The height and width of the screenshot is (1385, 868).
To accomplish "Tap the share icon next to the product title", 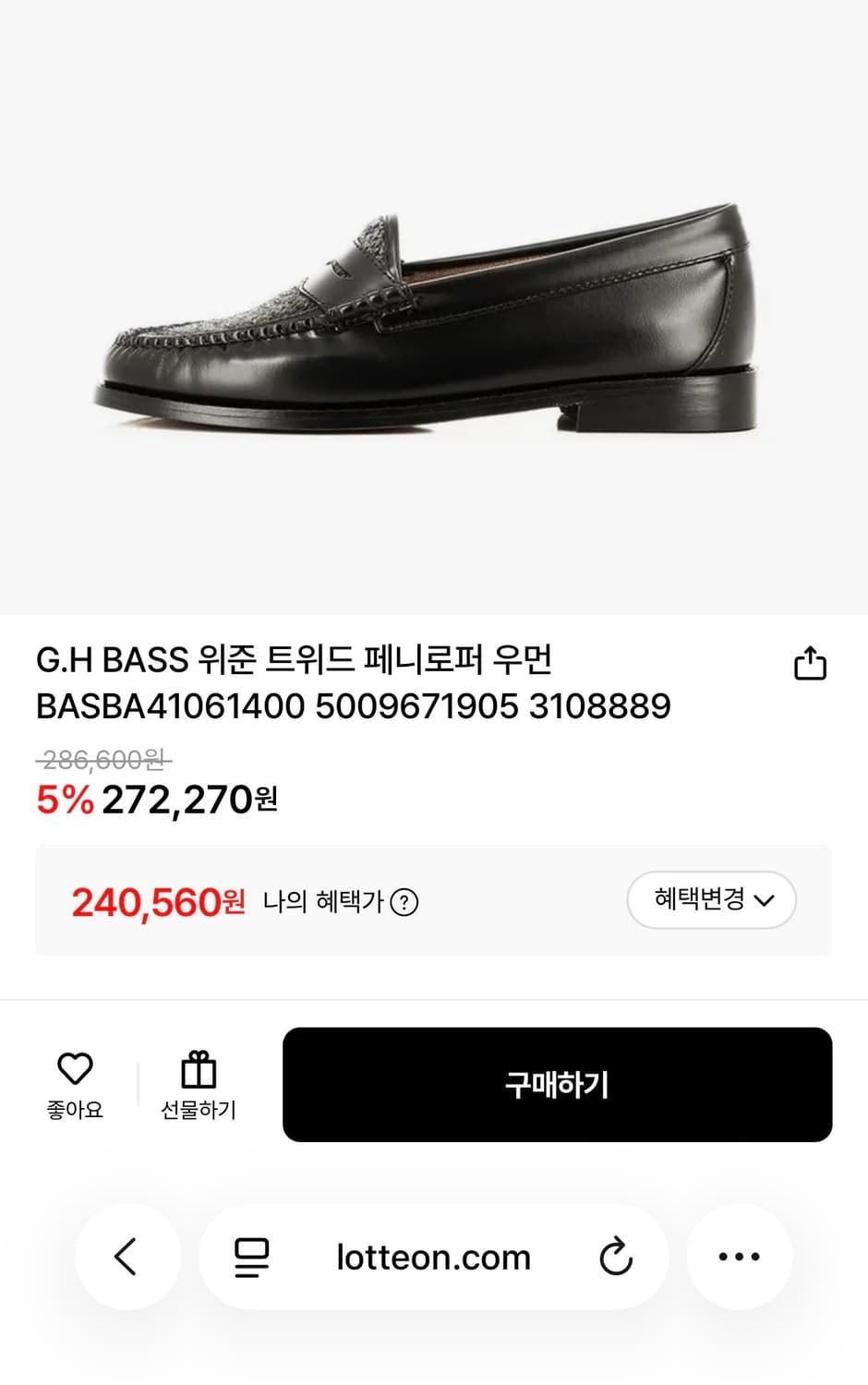I will click(810, 661).
